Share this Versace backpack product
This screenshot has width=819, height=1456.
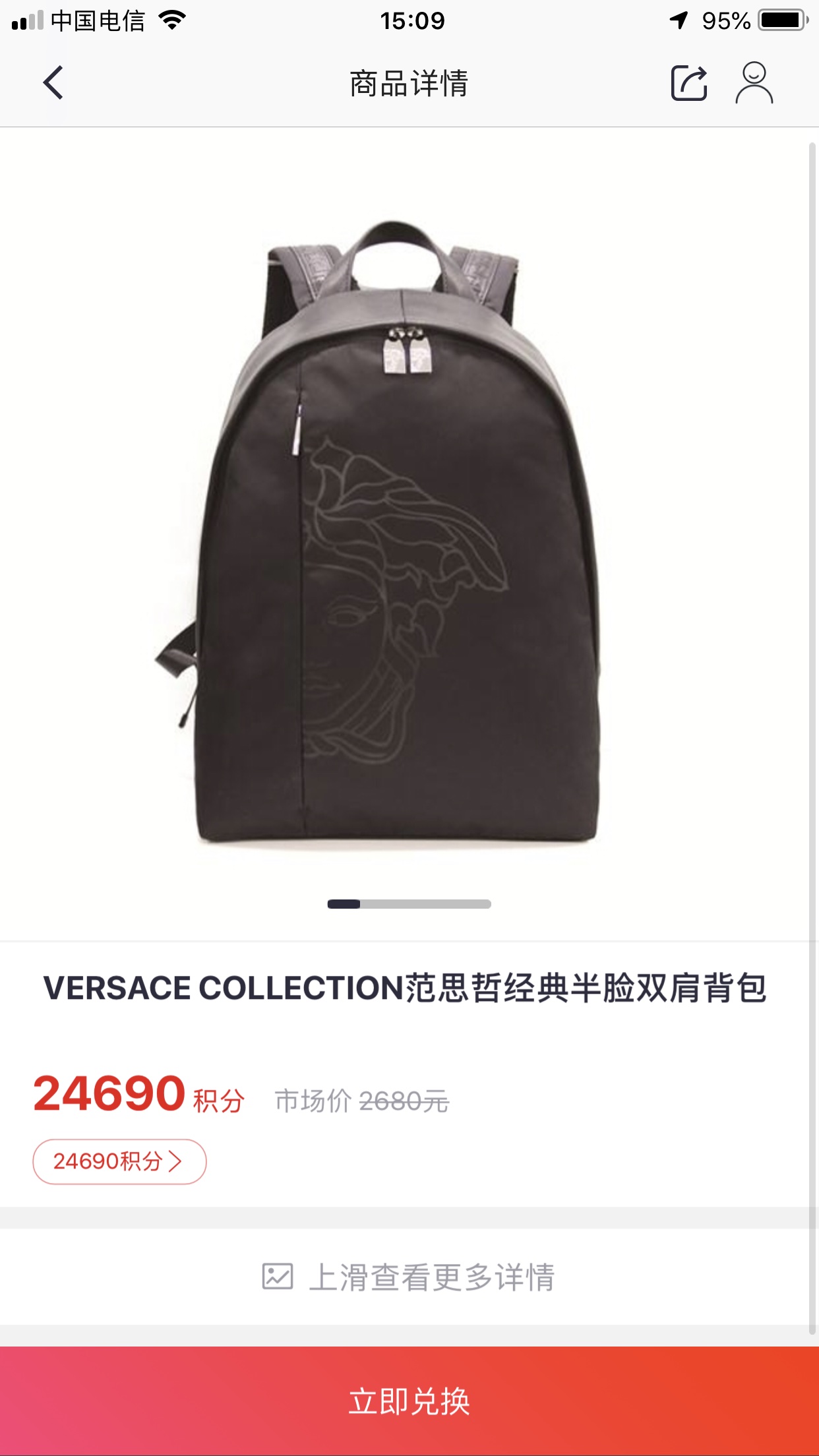pyautogui.click(x=688, y=83)
